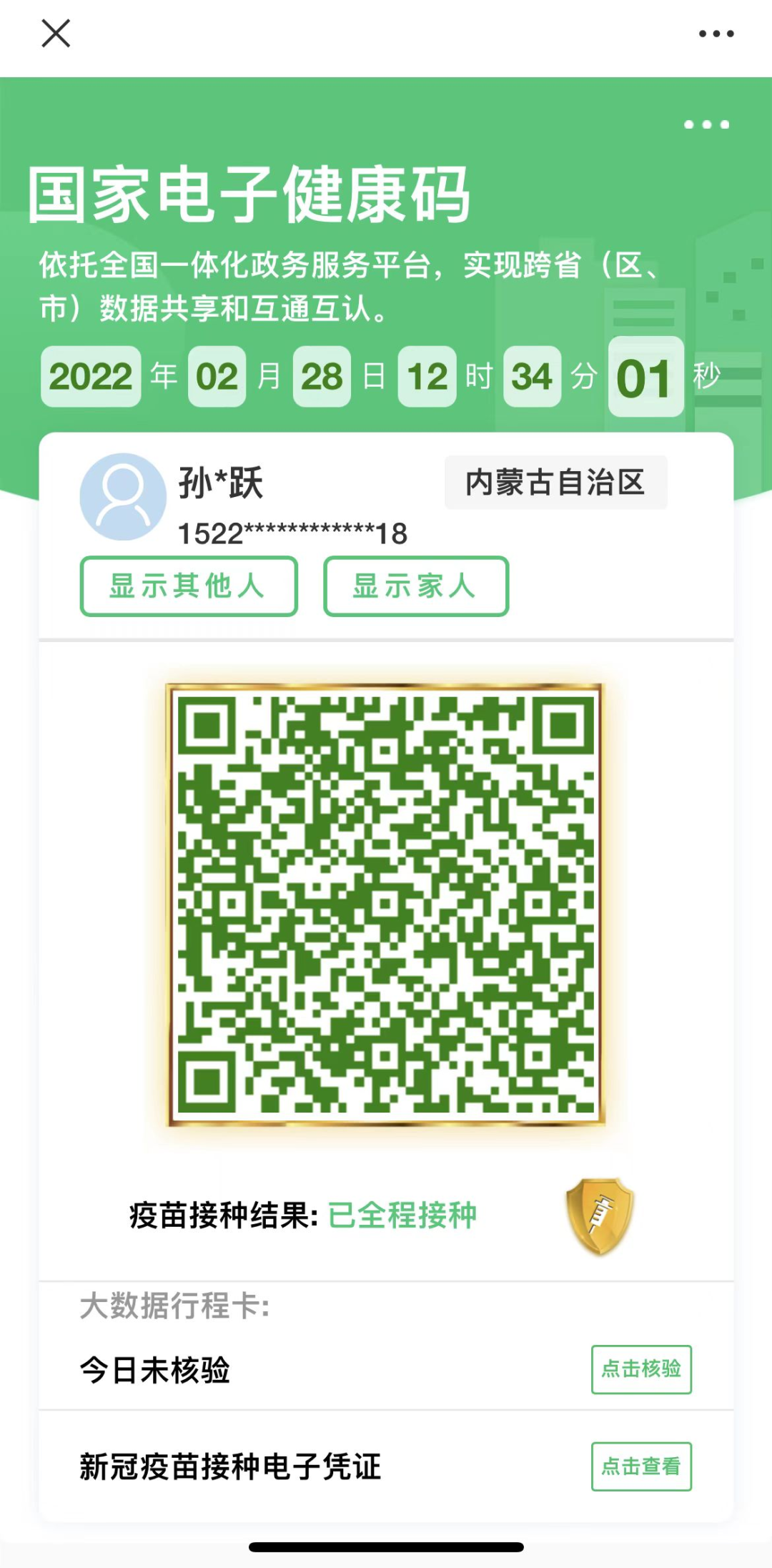Tap 点击查看 for the vaccination certificate
The width and height of the screenshot is (772, 1568).
click(641, 1466)
